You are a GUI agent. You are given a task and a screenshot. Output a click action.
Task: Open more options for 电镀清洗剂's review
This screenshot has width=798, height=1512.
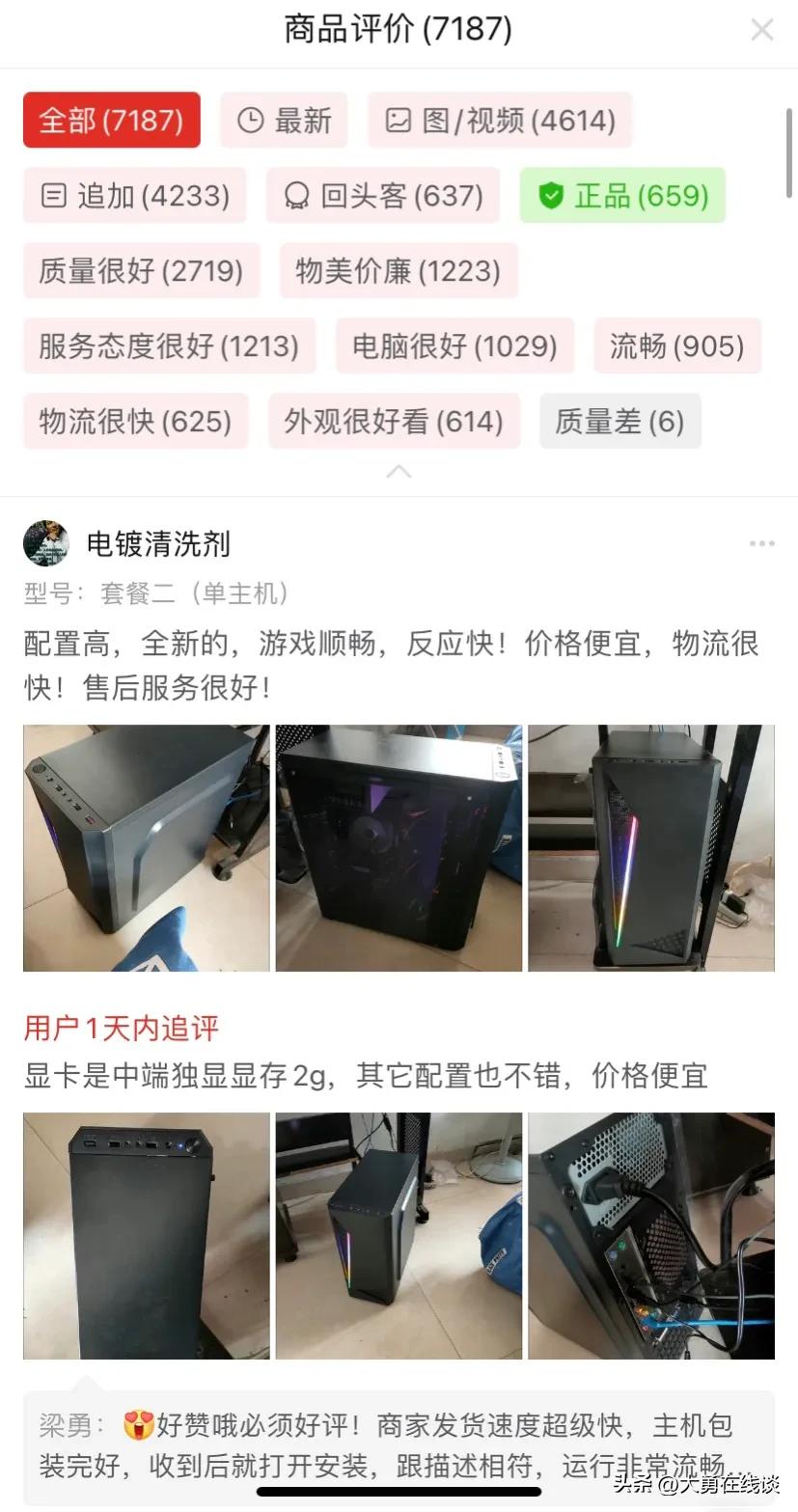click(762, 543)
